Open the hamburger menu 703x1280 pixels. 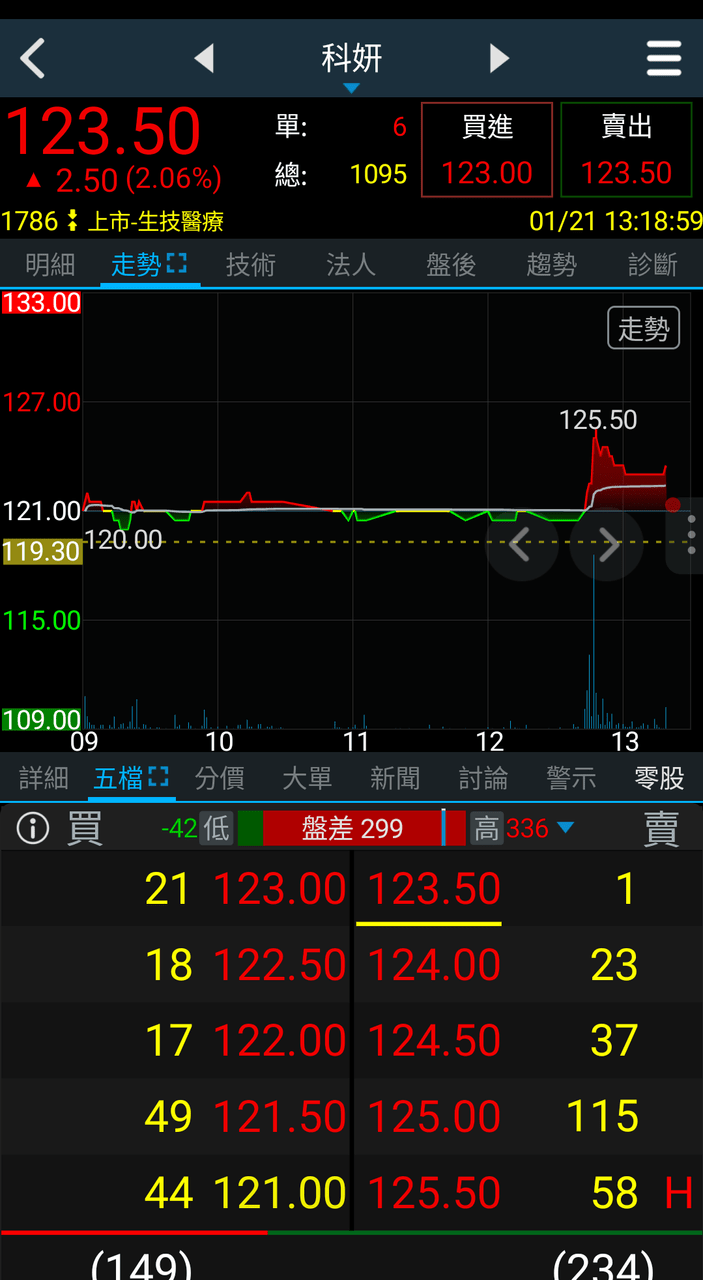(664, 58)
